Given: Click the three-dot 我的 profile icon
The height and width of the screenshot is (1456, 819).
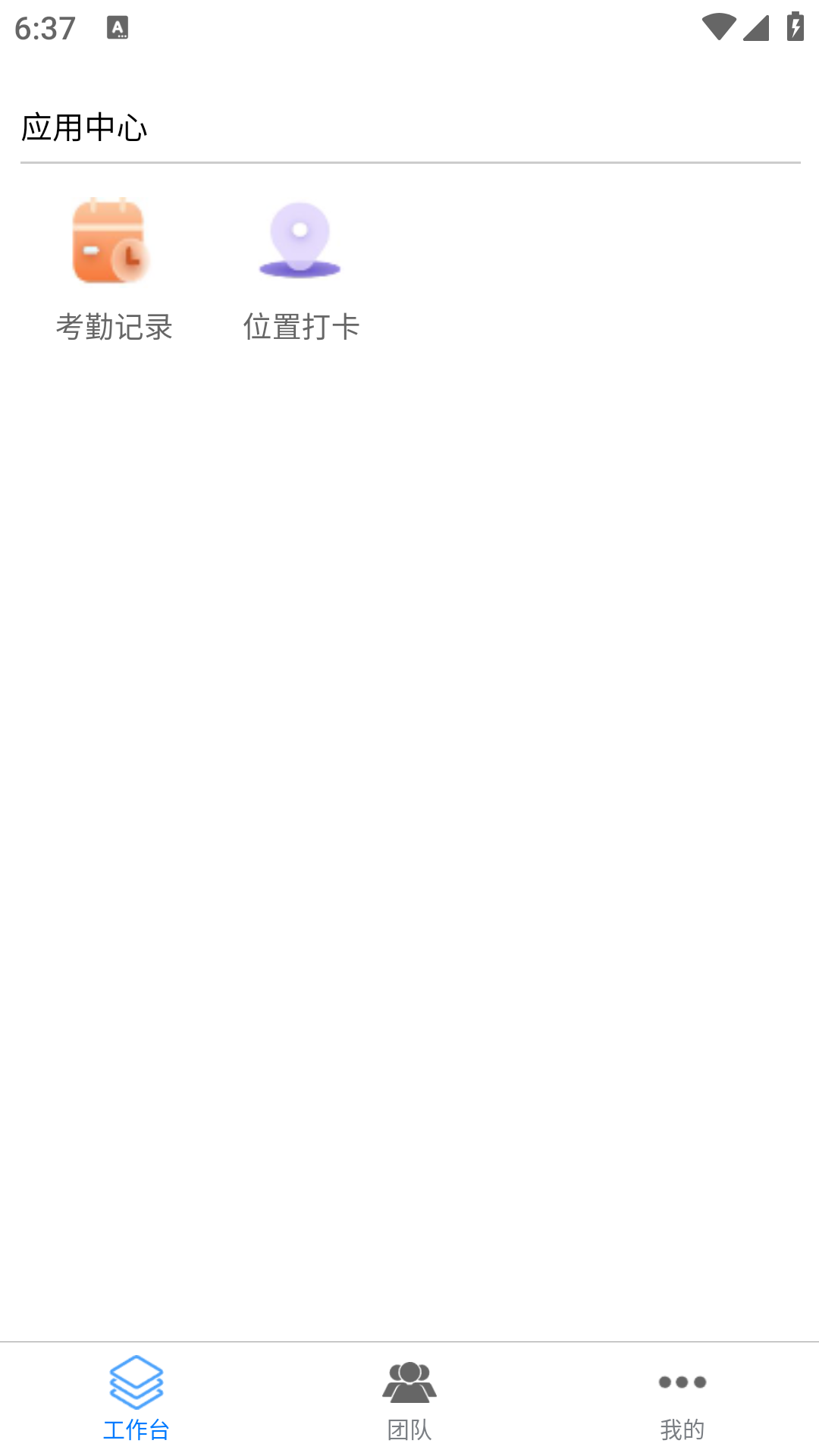Looking at the screenshot, I should coord(682,1382).
